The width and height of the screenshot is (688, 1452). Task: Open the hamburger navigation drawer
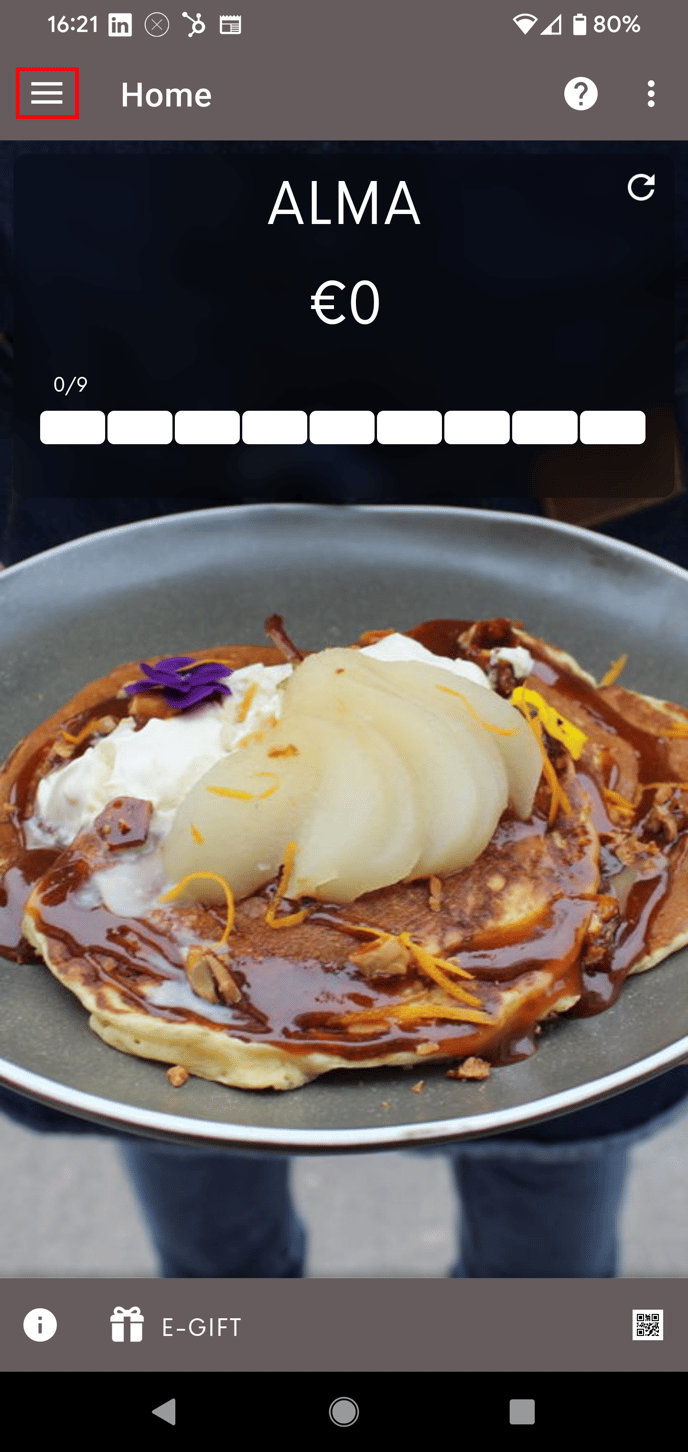(x=47, y=94)
